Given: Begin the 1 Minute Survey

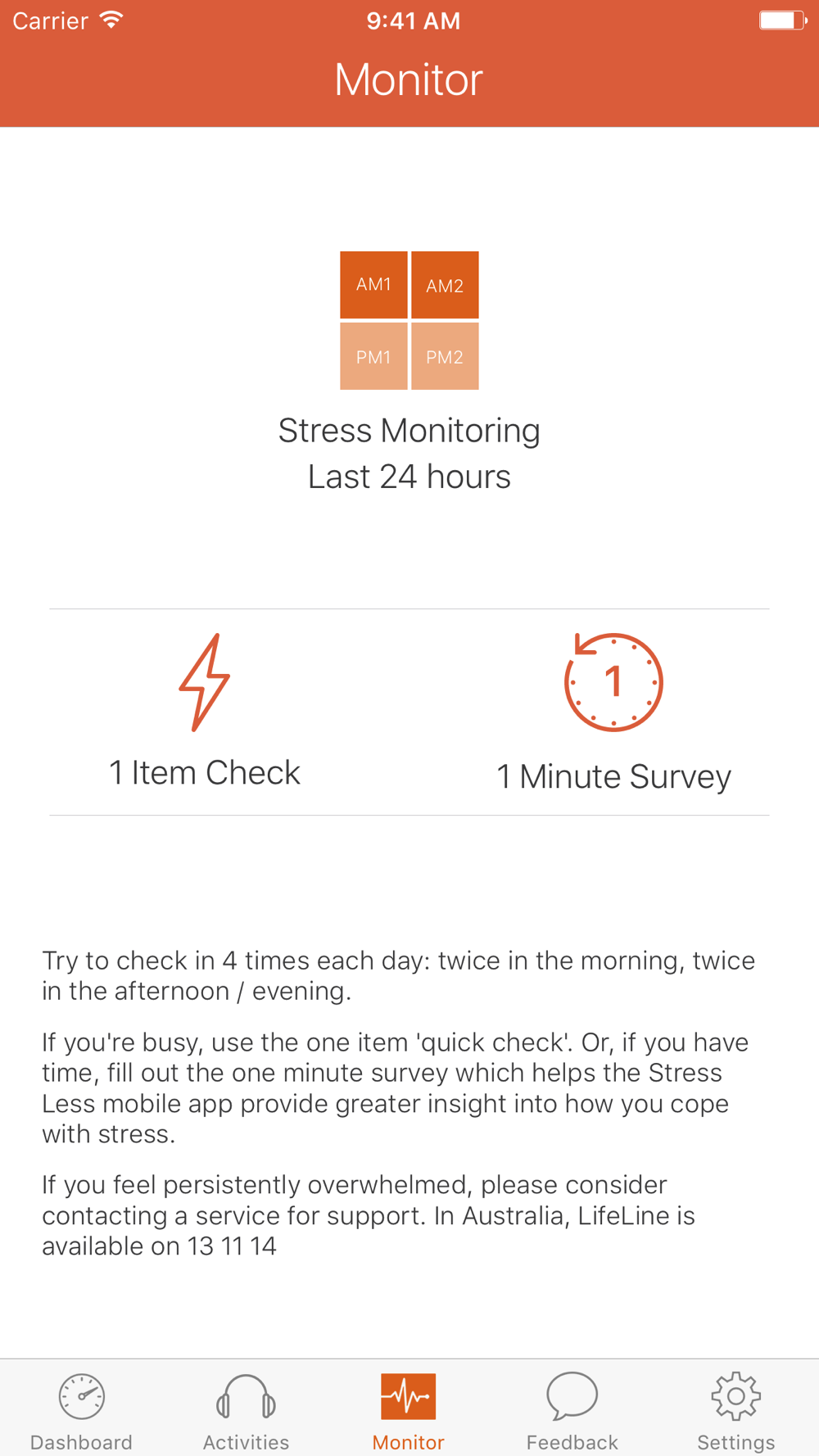Looking at the screenshot, I should coord(613,713).
